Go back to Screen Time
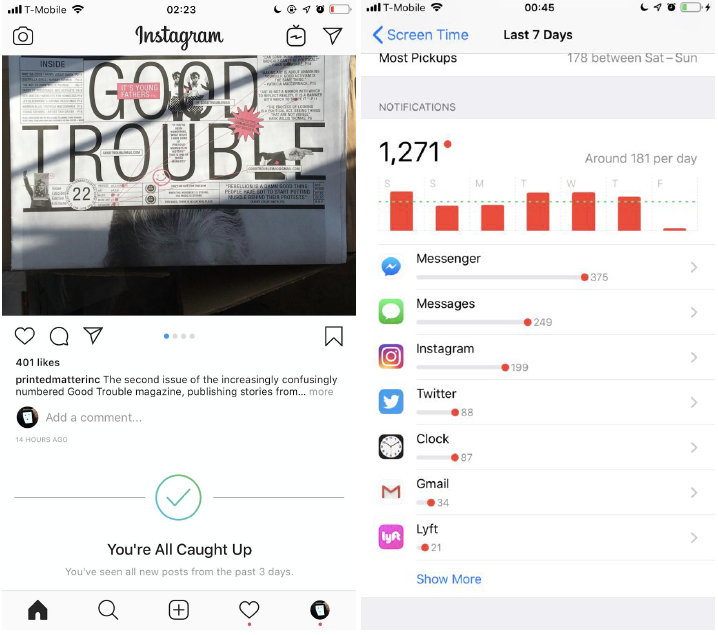 click(x=421, y=34)
